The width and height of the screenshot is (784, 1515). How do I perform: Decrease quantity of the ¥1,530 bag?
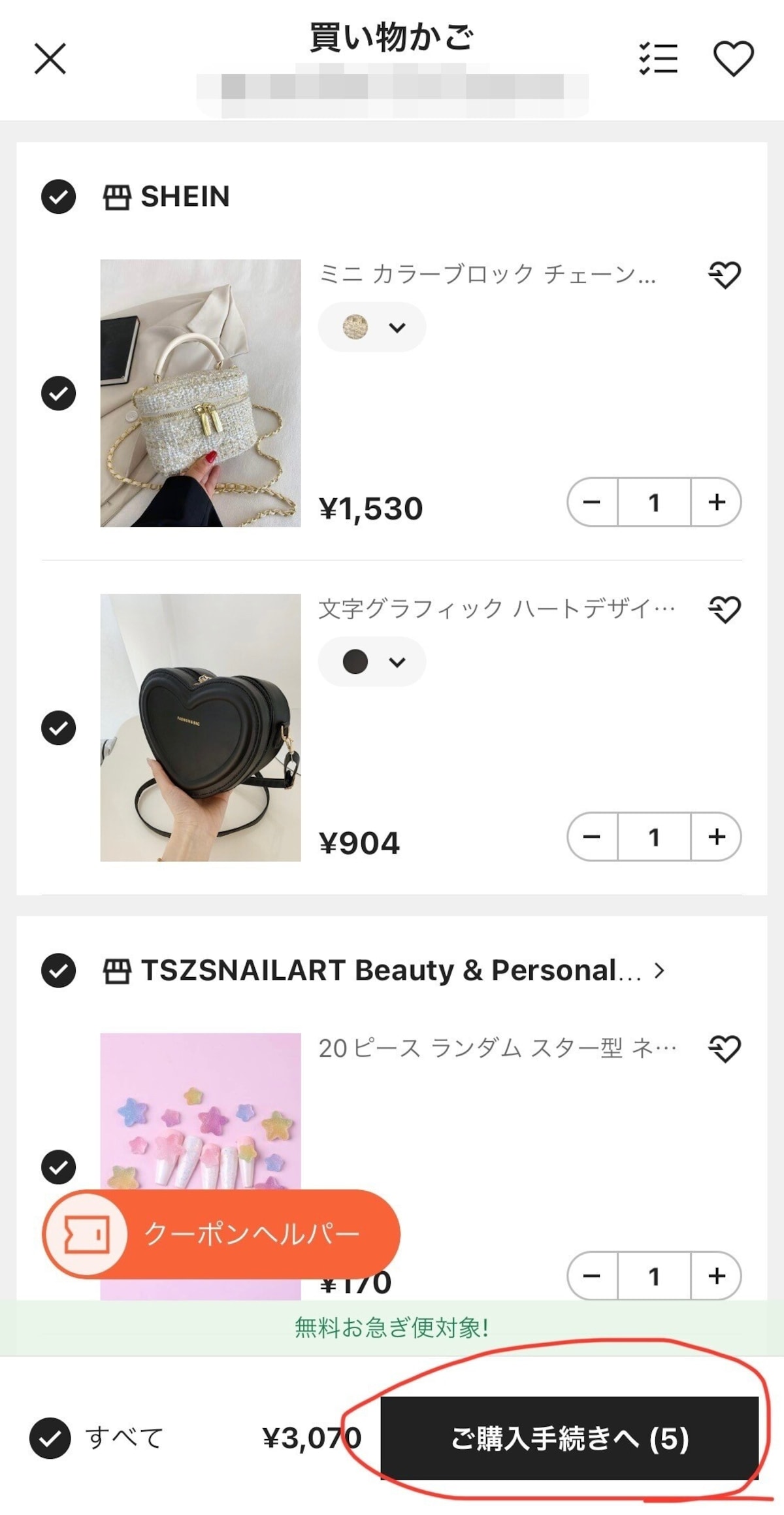[592, 502]
